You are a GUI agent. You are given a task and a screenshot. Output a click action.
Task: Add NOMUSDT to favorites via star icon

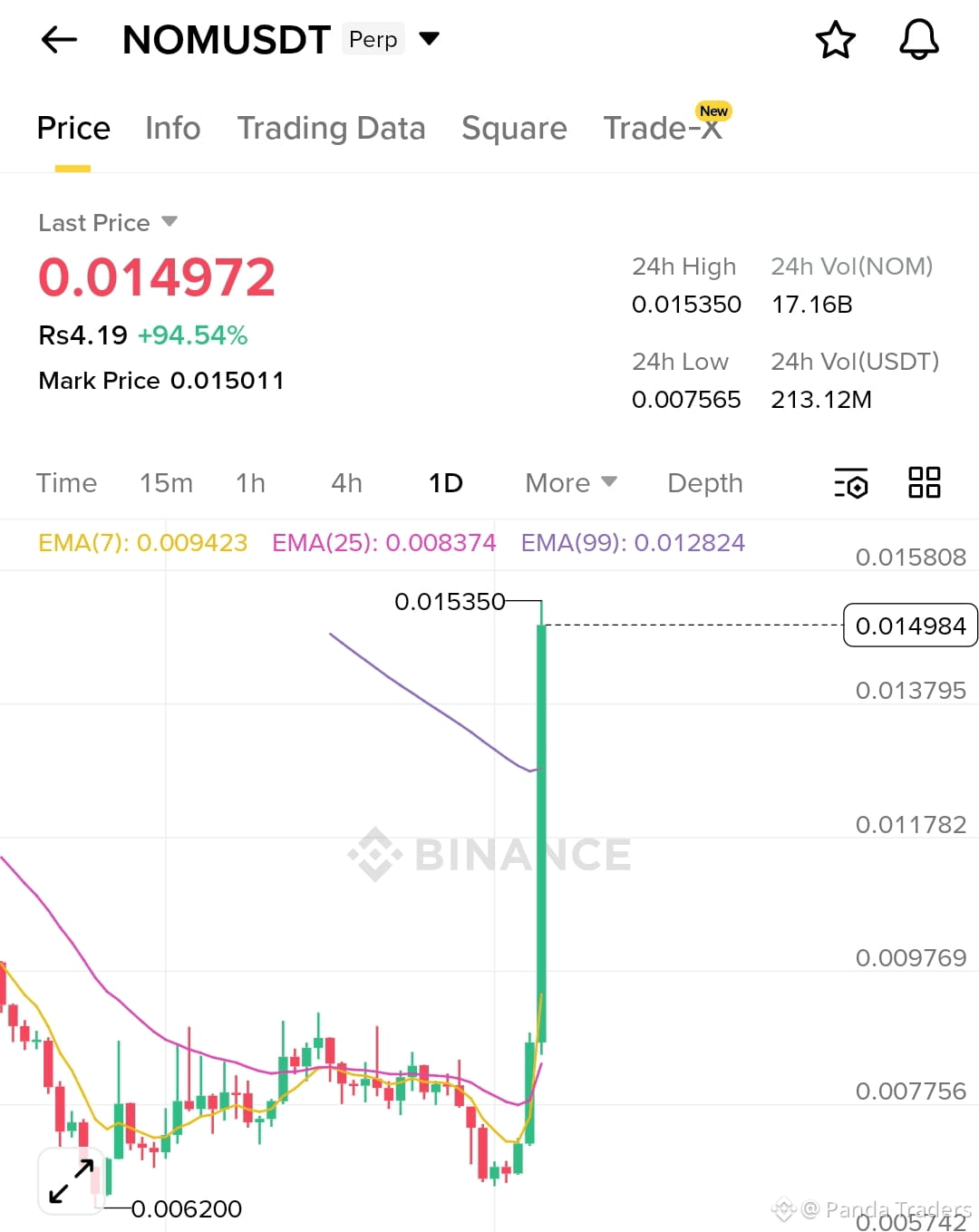[x=835, y=39]
